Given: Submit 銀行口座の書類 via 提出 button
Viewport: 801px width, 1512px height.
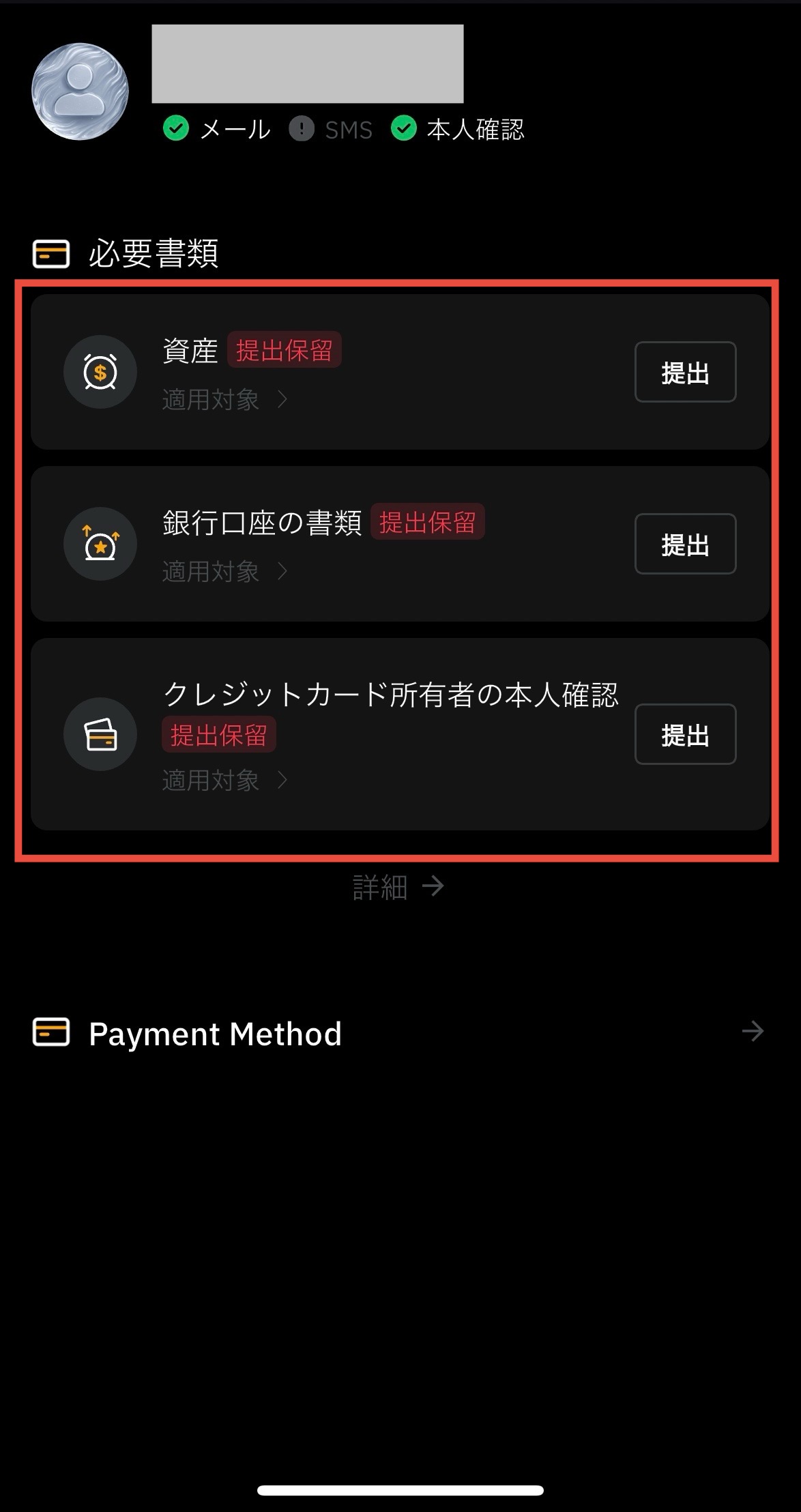Looking at the screenshot, I should [685, 544].
